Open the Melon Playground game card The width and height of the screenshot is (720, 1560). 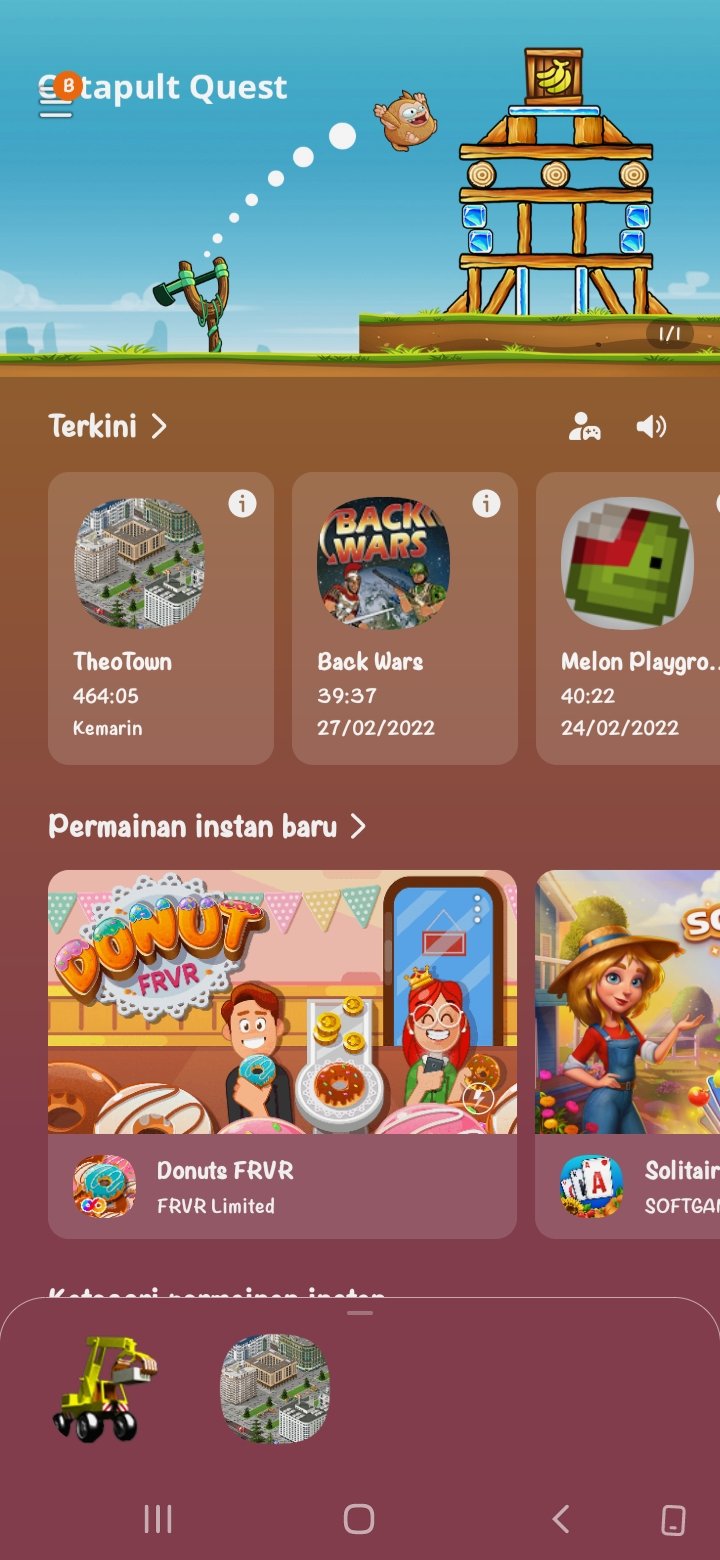click(628, 618)
